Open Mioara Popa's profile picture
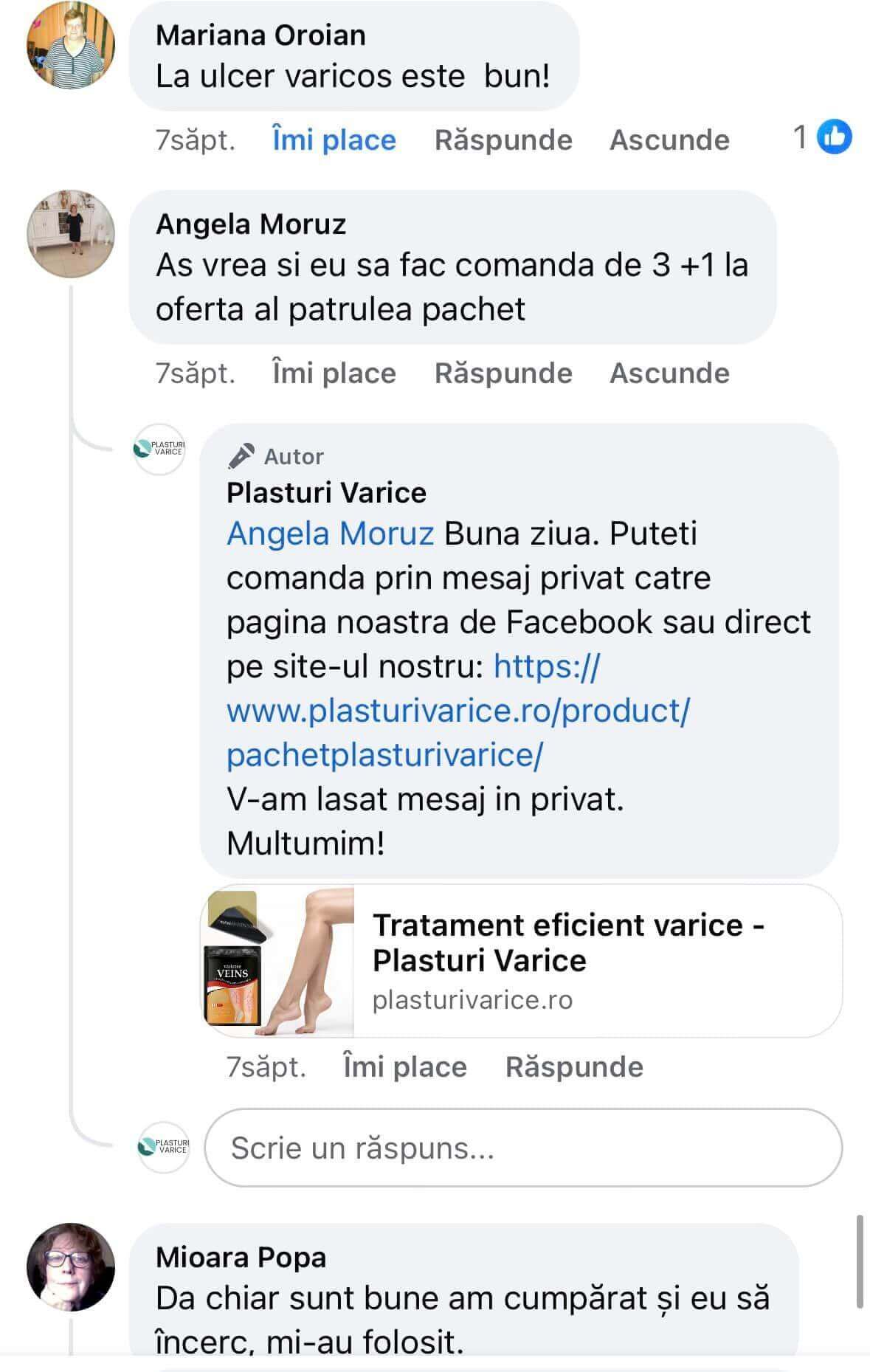870x1372 pixels. point(71,1266)
